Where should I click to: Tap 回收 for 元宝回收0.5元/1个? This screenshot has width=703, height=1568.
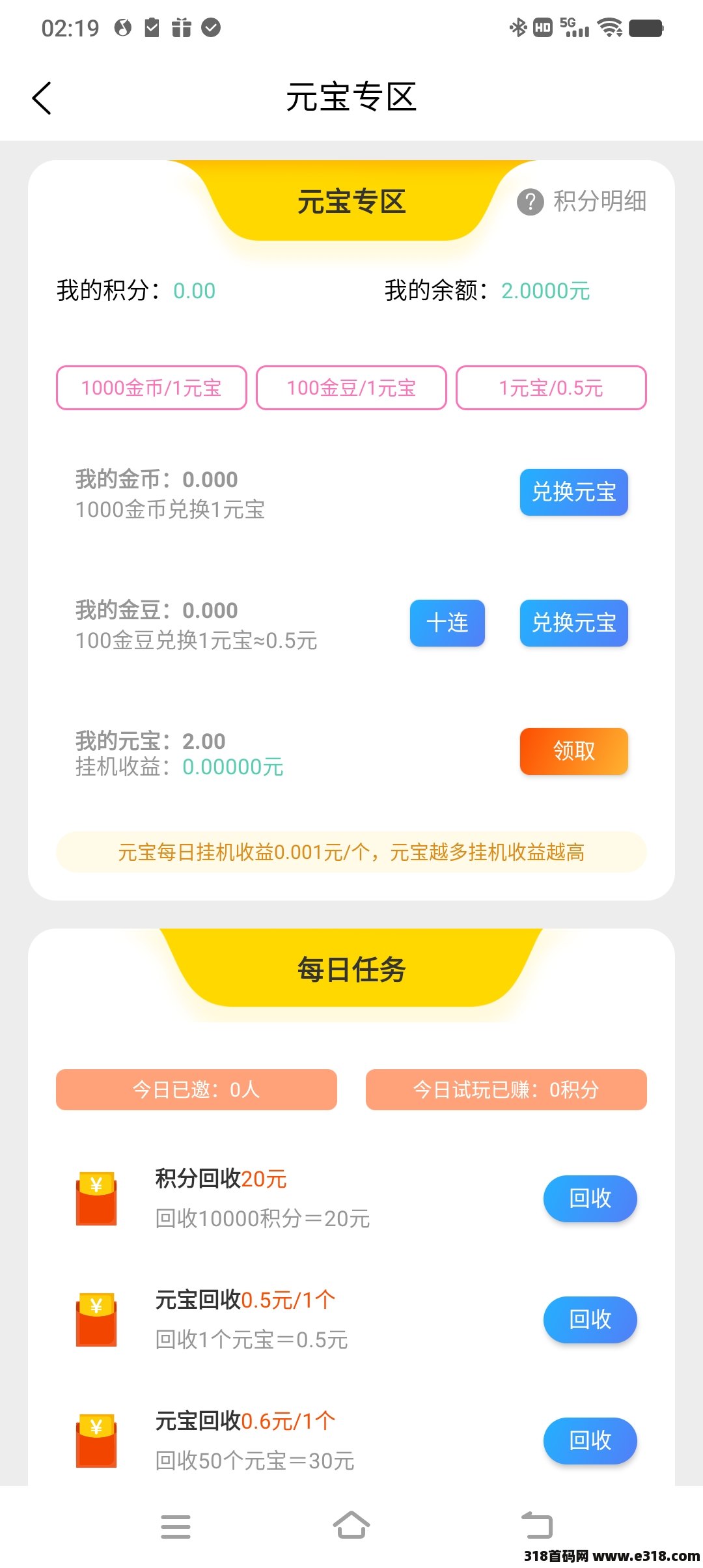pos(590,1319)
